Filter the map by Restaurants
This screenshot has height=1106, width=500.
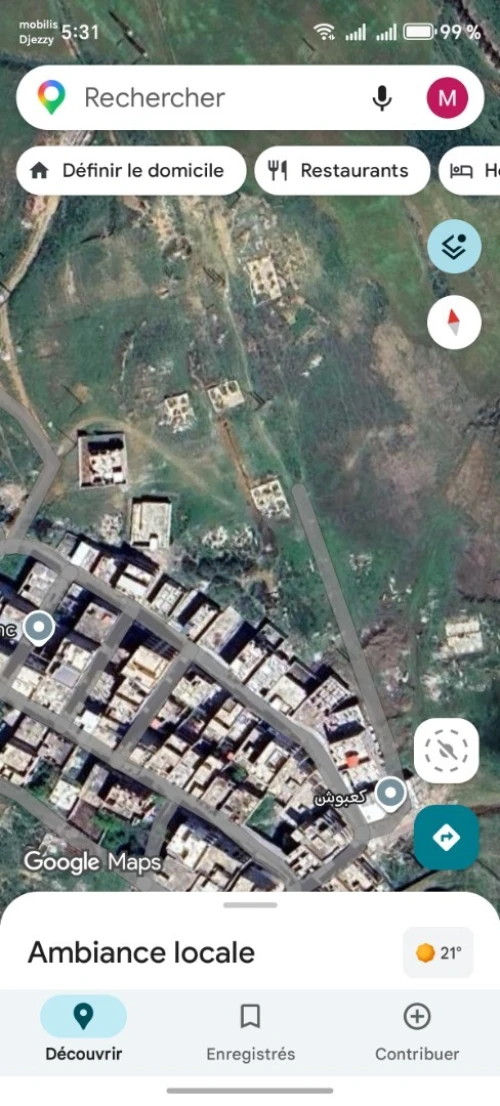point(342,171)
